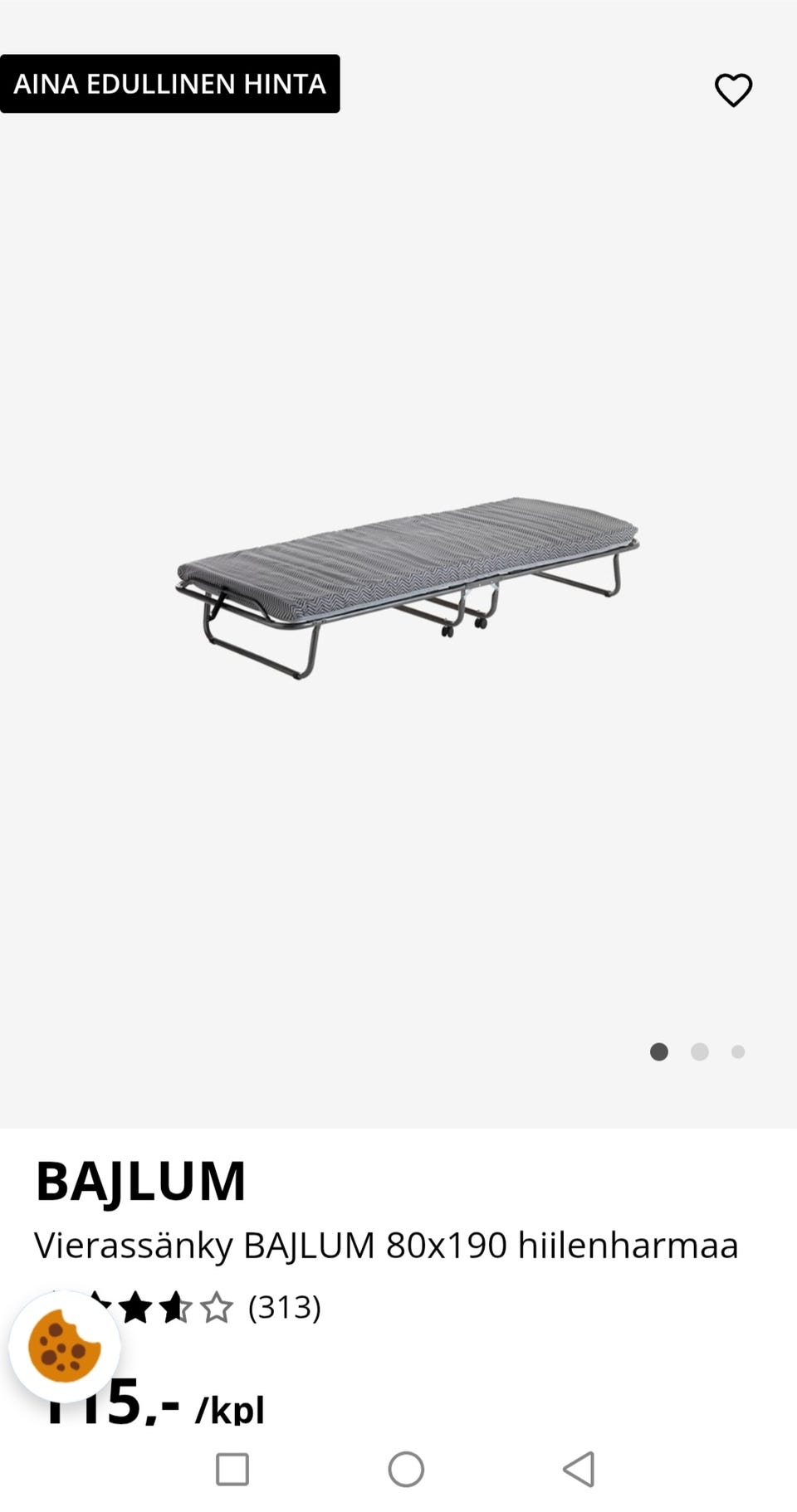Open cookie settings button
This screenshot has width=797, height=1512.
coord(64,1346)
